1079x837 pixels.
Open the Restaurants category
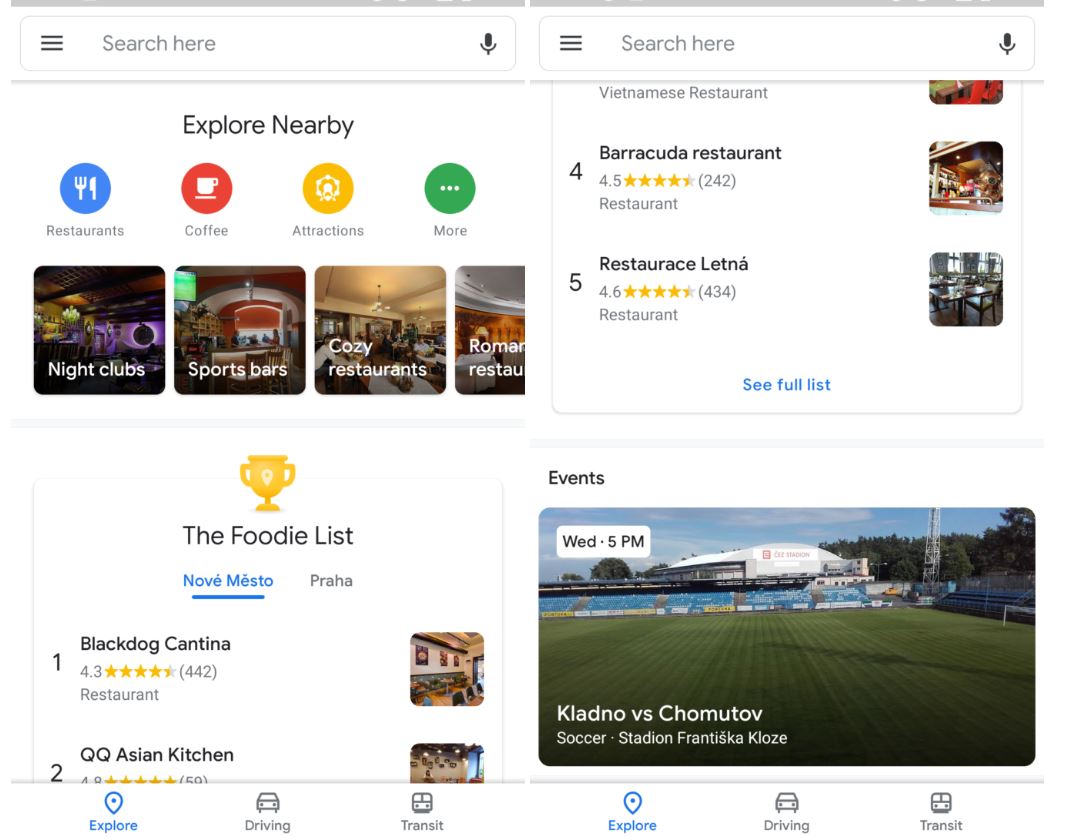pos(85,190)
